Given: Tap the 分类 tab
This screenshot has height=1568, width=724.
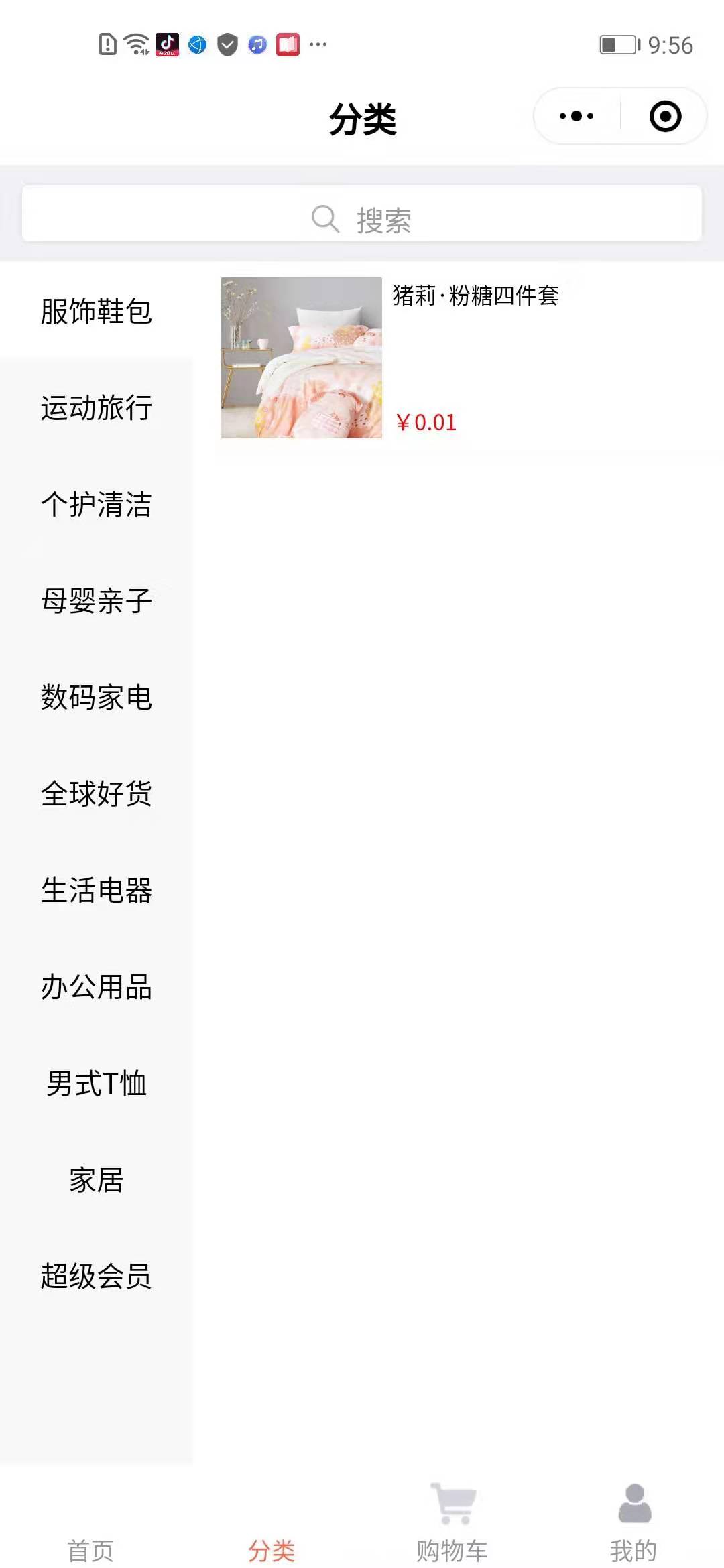Looking at the screenshot, I should pyautogui.click(x=271, y=1534).
